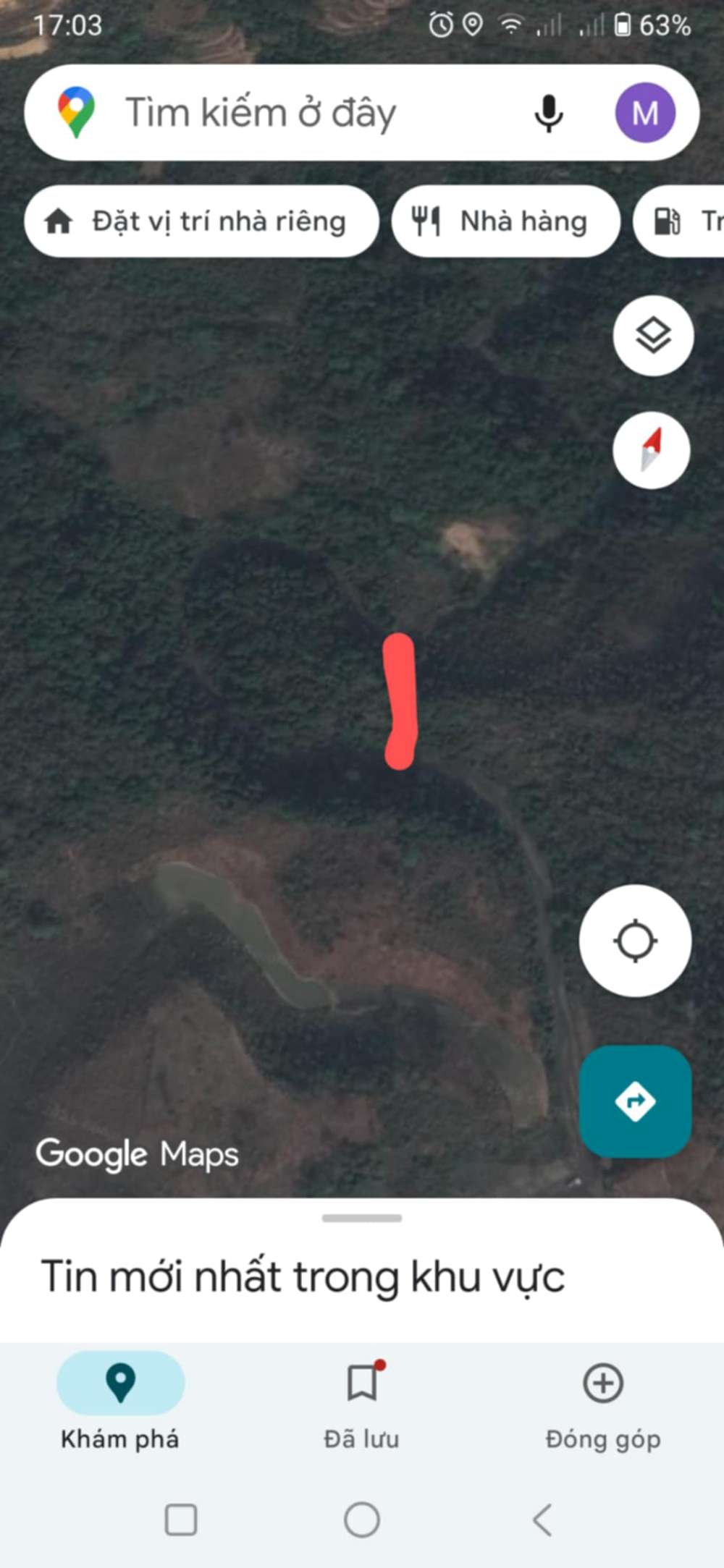Image resolution: width=724 pixels, height=1568 pixels.
Task: Center the map on my location
Action: (635, 941)
